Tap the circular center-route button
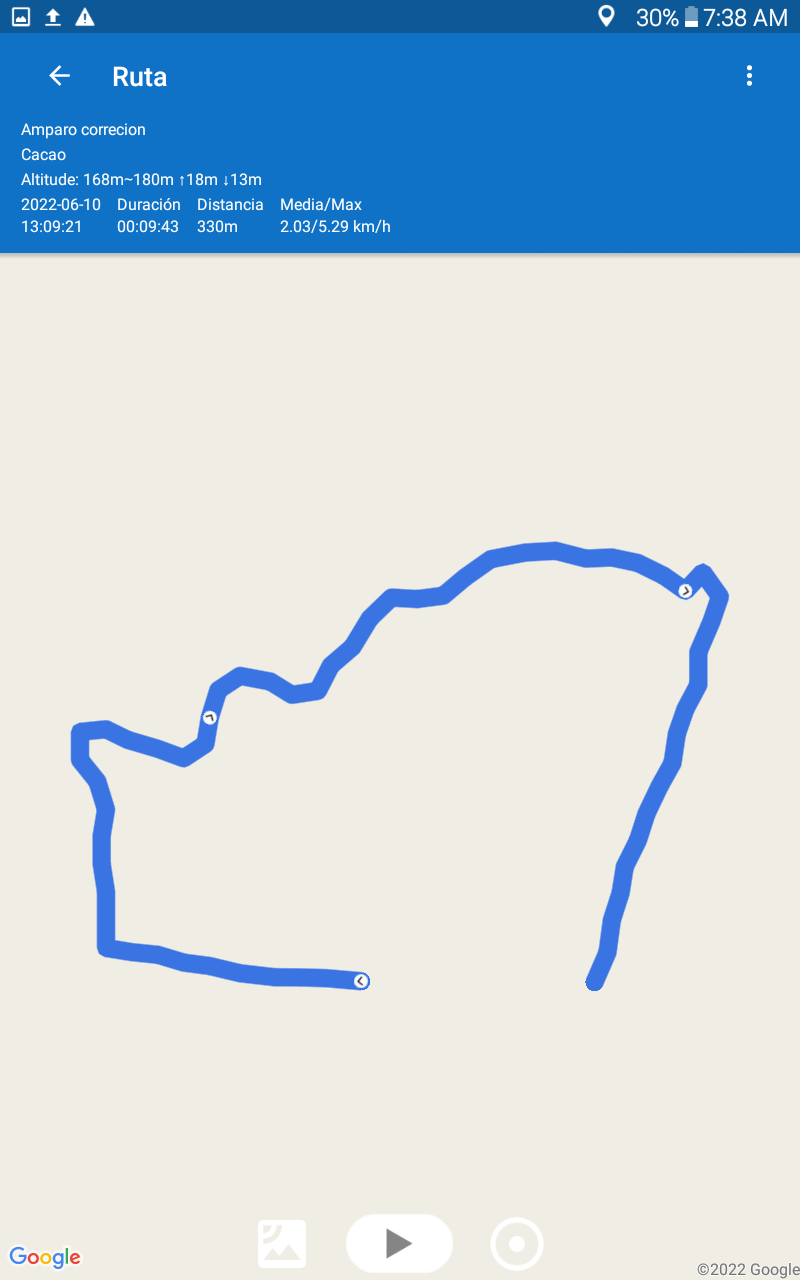Viewport: 800px width, 1280px height. click(517, 1244)
